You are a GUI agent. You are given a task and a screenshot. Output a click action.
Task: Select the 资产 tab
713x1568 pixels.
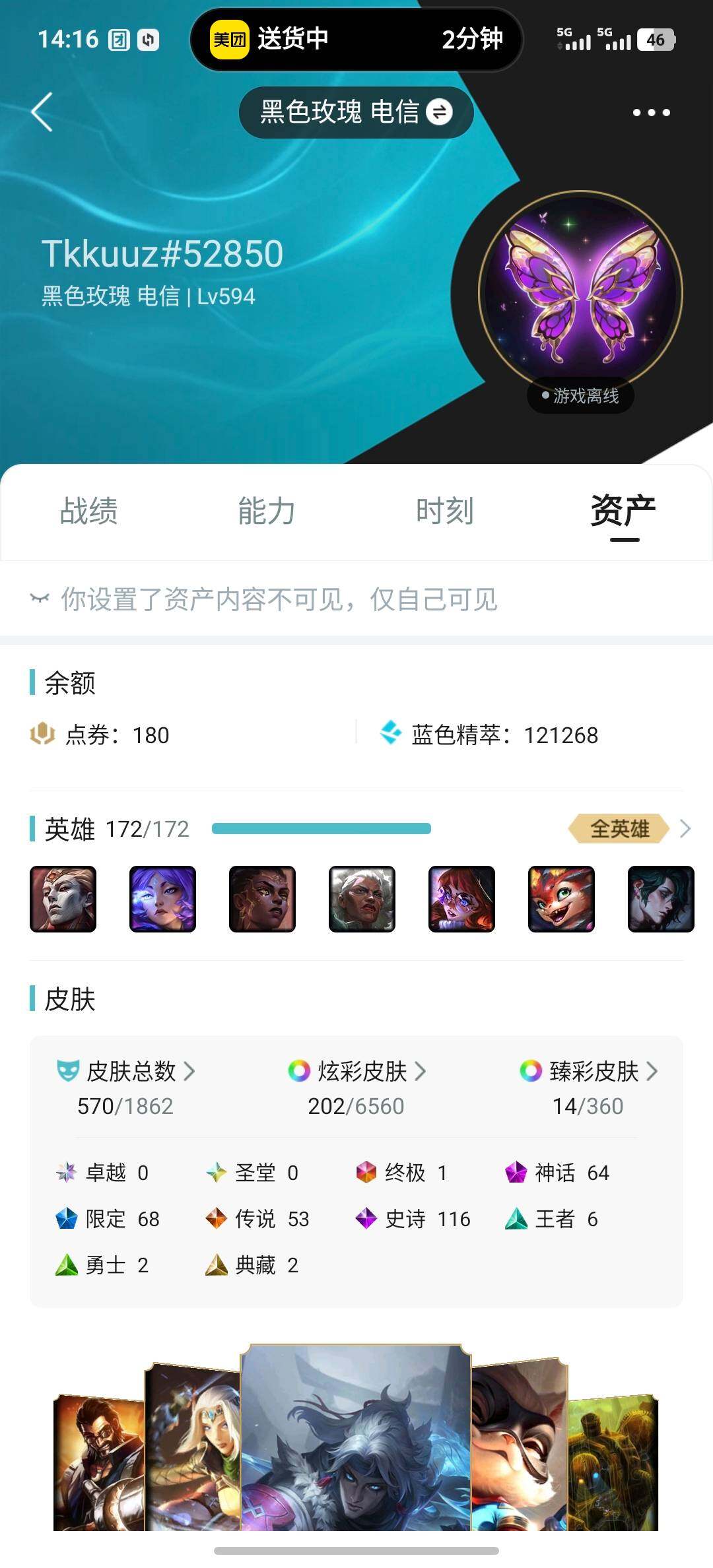[x=623, y=511]
